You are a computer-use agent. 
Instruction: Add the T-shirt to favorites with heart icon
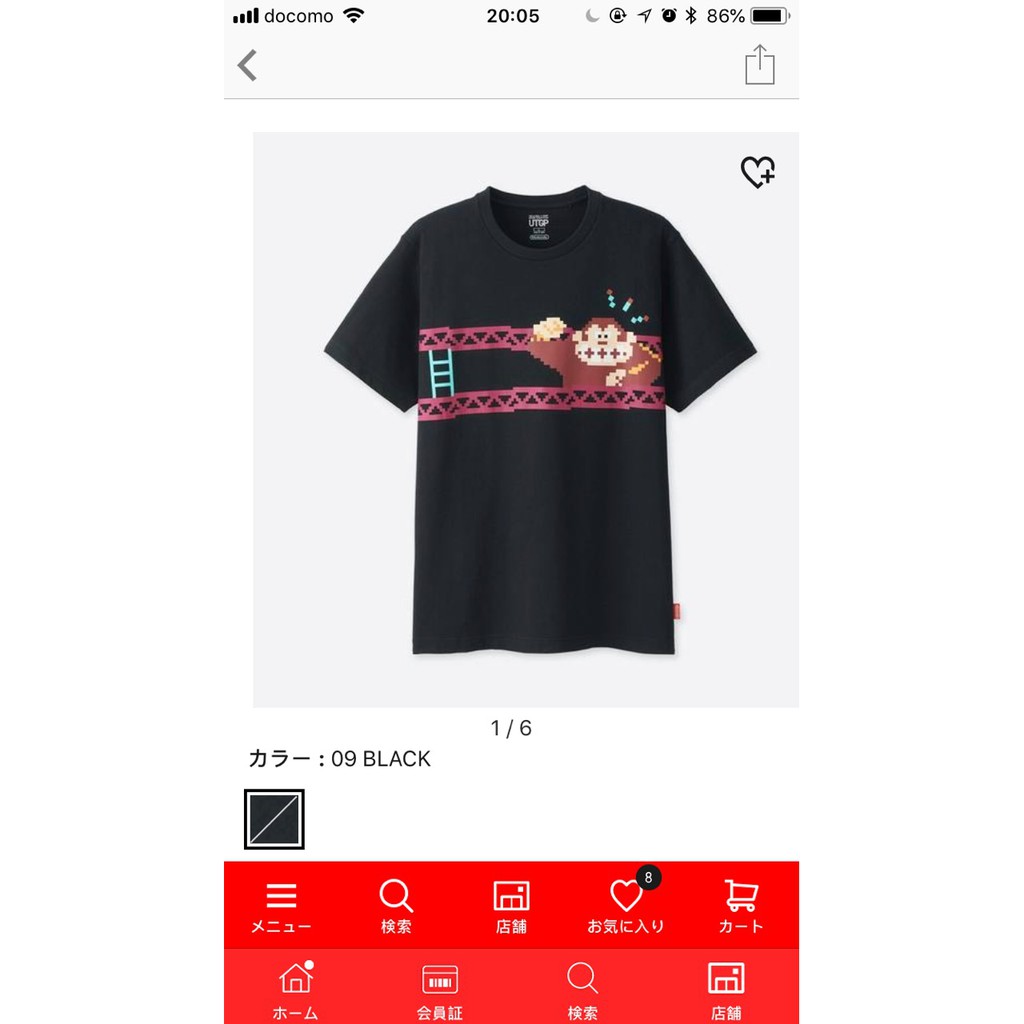tap(757, 172)
